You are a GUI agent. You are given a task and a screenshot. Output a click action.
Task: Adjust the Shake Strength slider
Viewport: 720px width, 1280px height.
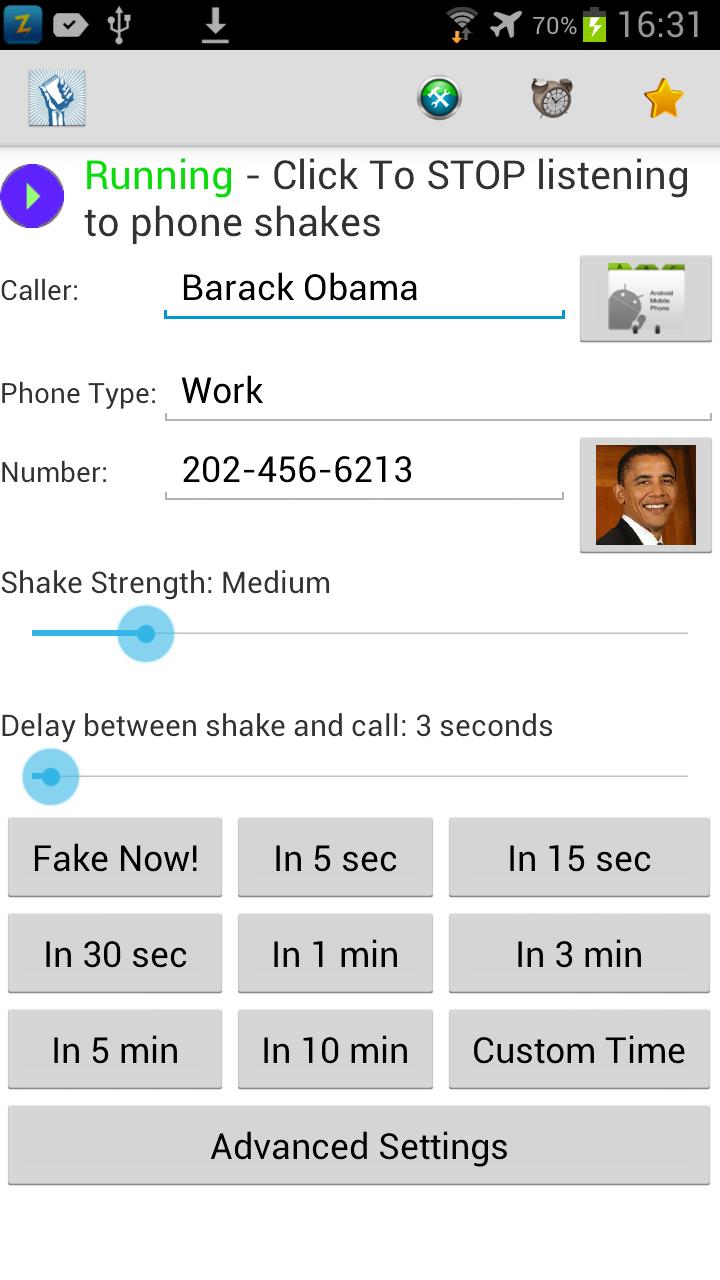(146, 633)
